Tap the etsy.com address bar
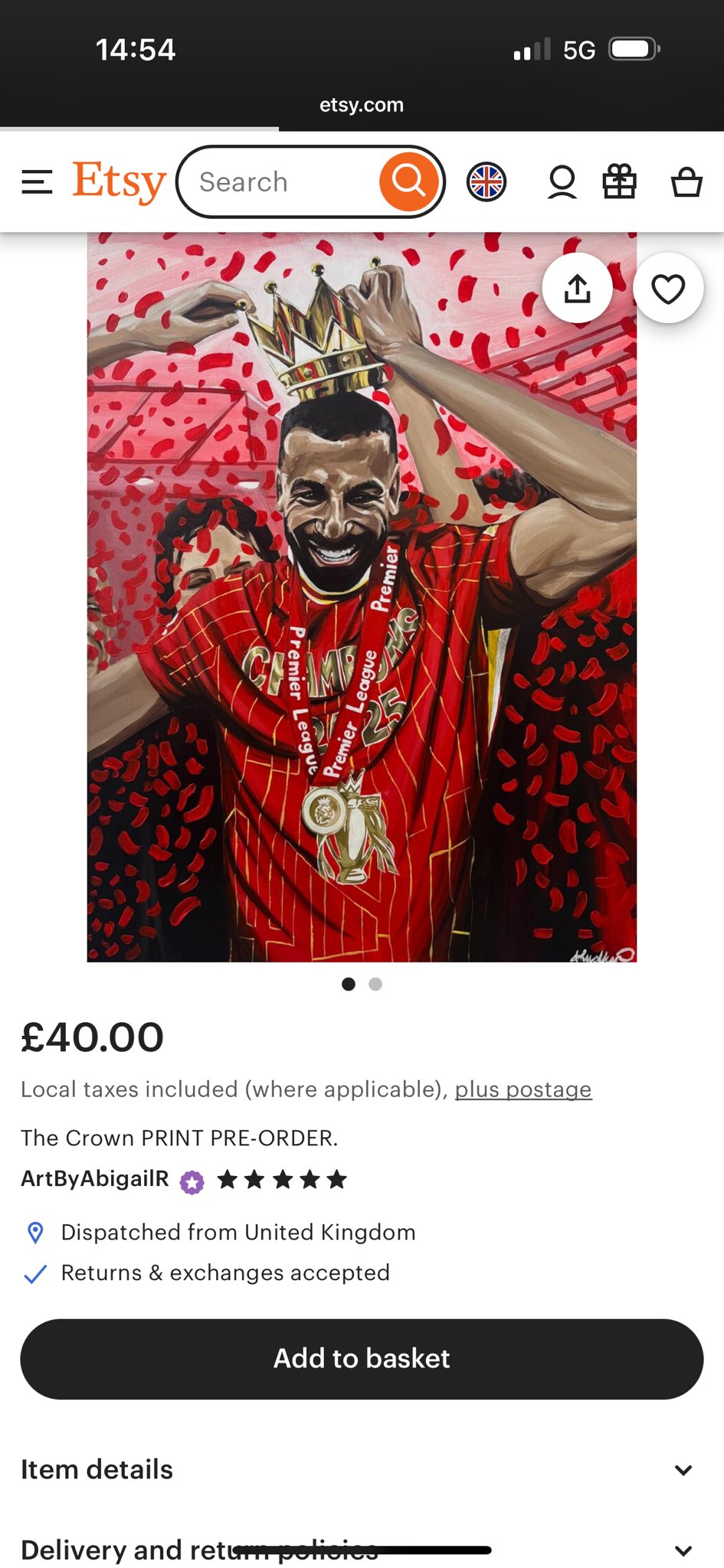Image resolution: width=724 pixels, height=1568 pixels. (362, 105)
